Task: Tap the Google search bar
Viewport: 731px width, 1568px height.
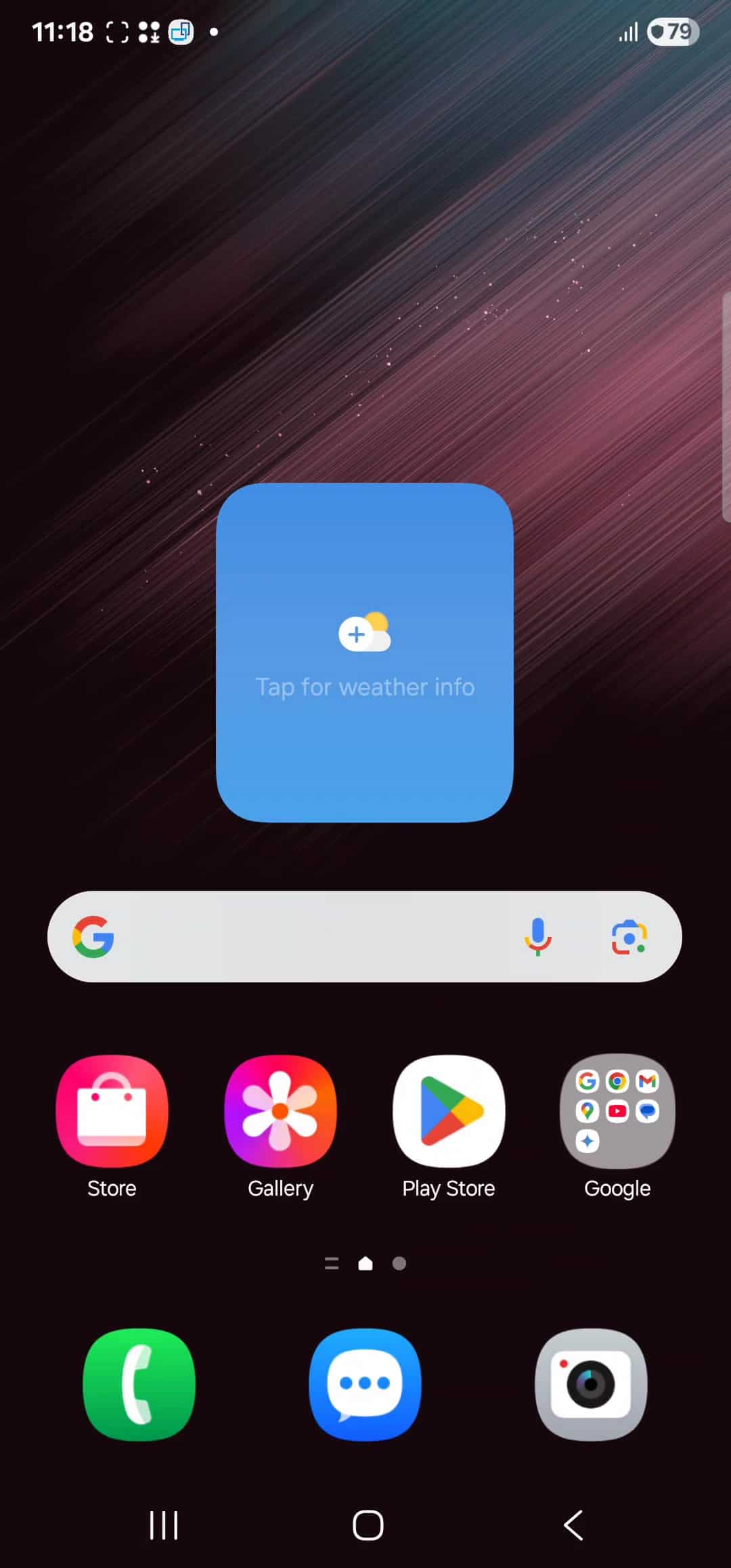Action: pyautogui.click(x=305, y=936)
